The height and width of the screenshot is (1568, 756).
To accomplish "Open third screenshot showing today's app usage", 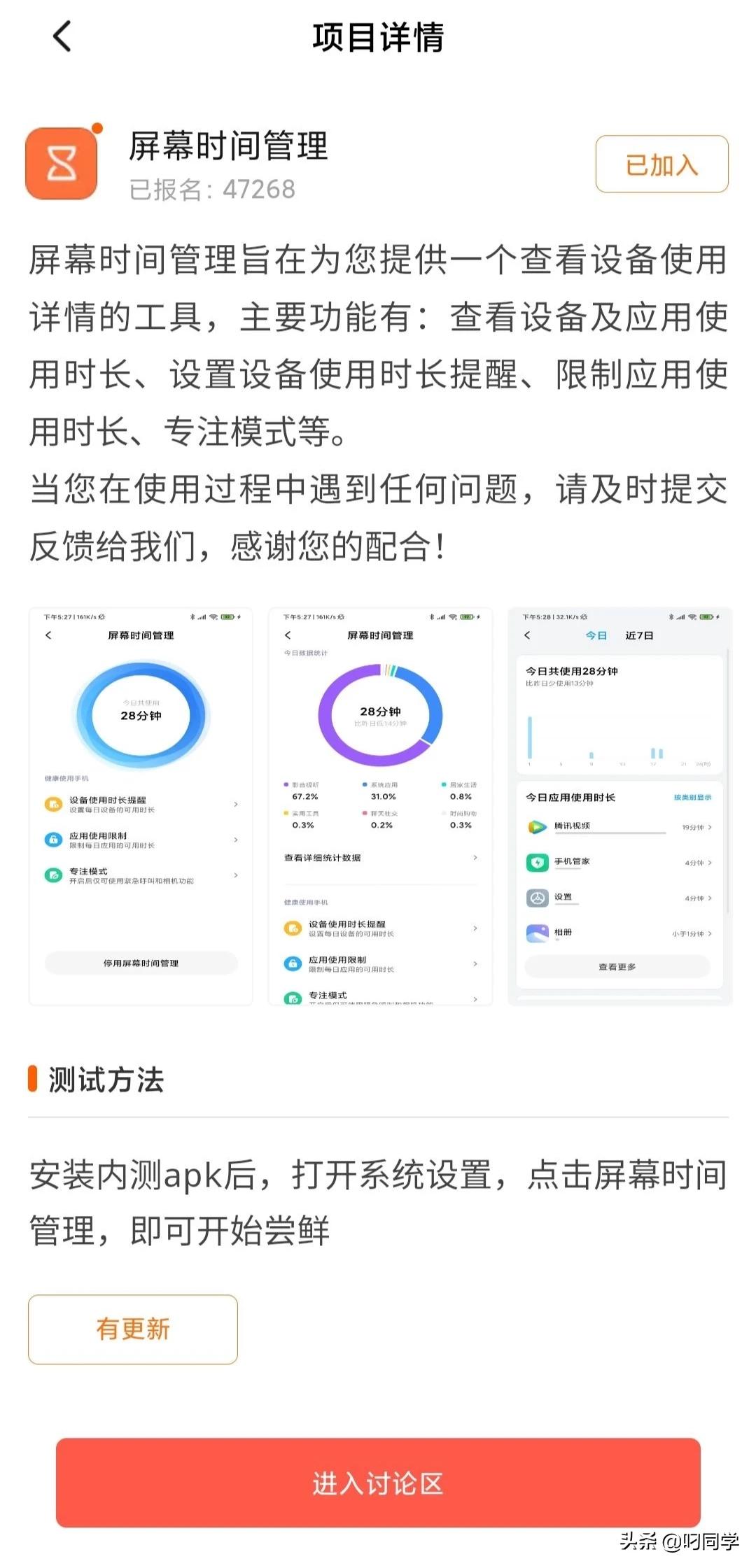I will (619, 806).
